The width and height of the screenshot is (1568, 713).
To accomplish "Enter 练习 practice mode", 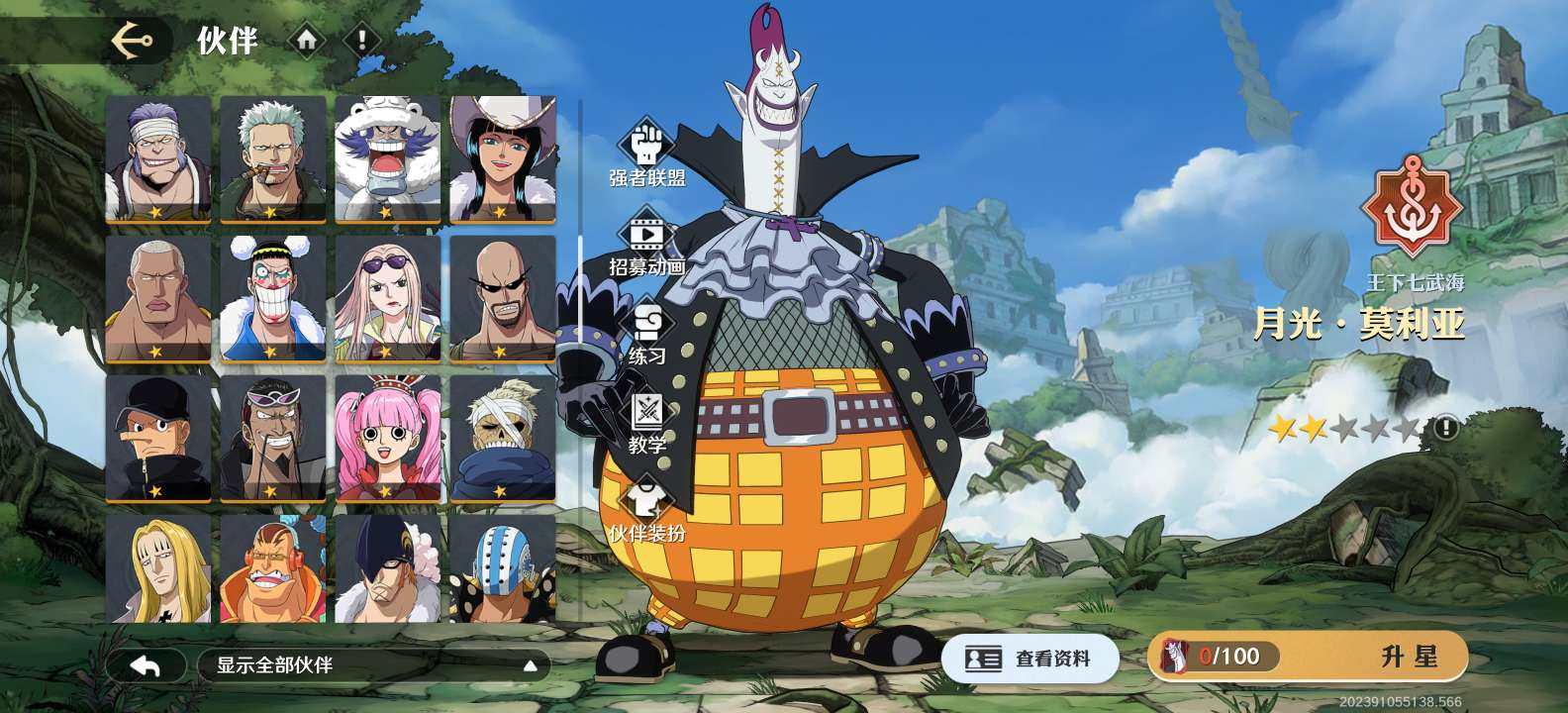I will (646, 334).
